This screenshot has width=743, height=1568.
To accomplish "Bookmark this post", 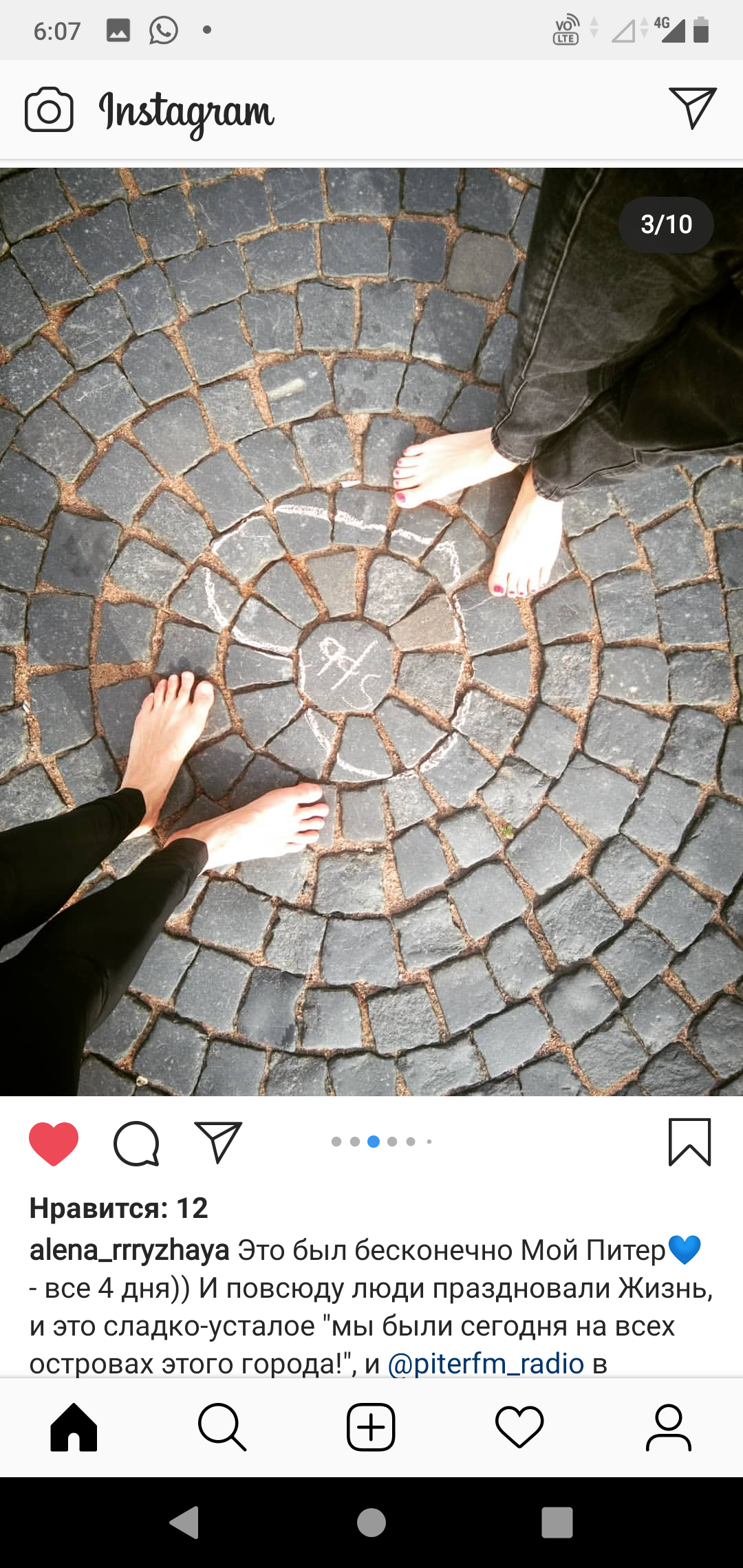I will [689, 1142].
